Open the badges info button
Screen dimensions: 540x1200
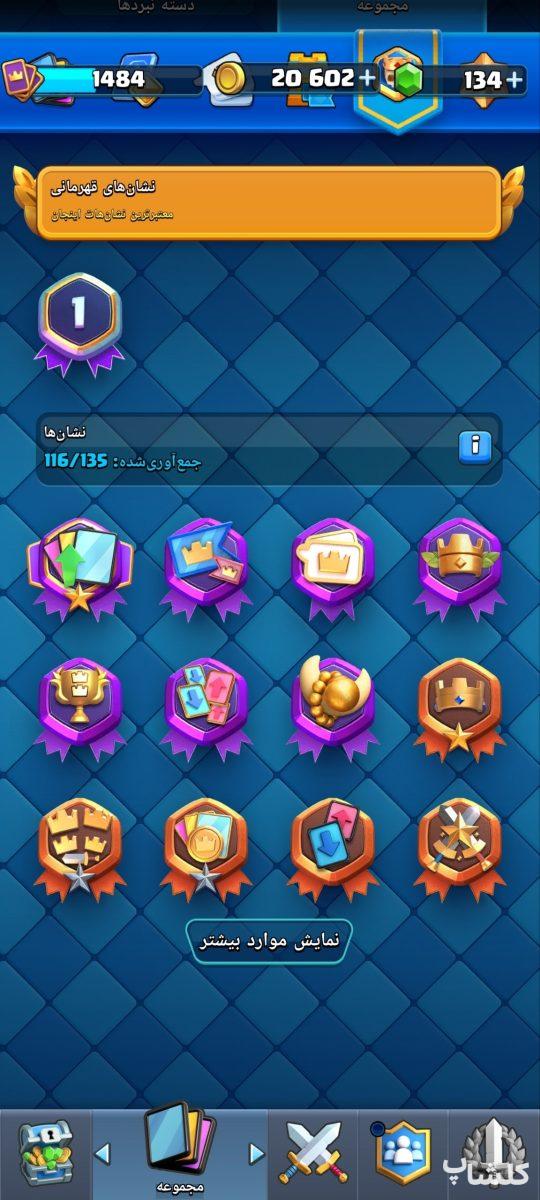(475, 446)
